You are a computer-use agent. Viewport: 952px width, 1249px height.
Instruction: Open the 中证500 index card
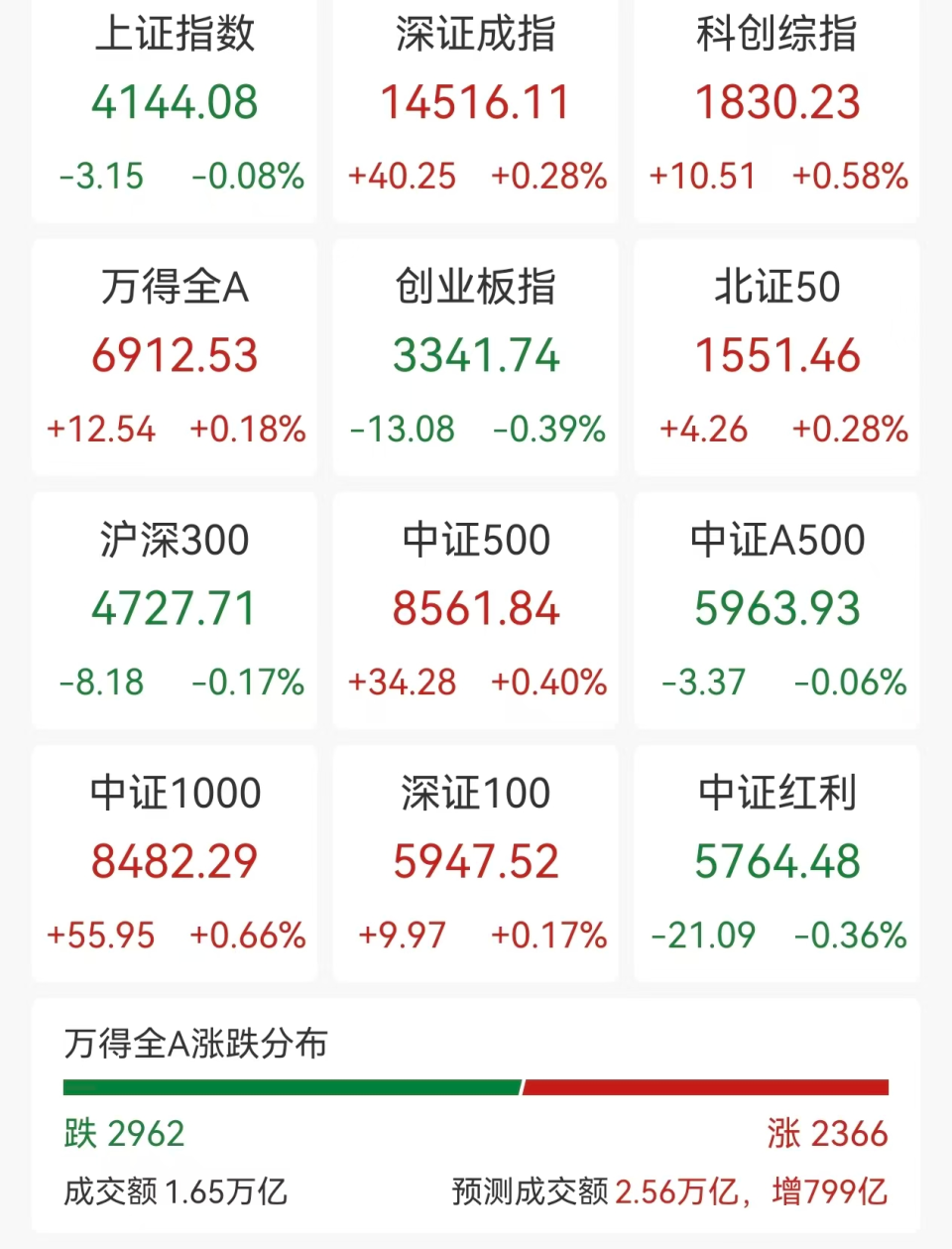475,610
